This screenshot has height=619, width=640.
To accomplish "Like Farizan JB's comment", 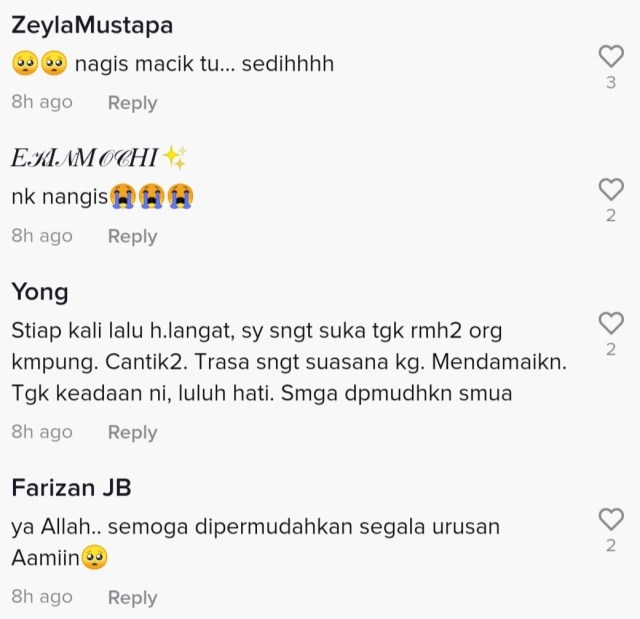I will 610,519.
